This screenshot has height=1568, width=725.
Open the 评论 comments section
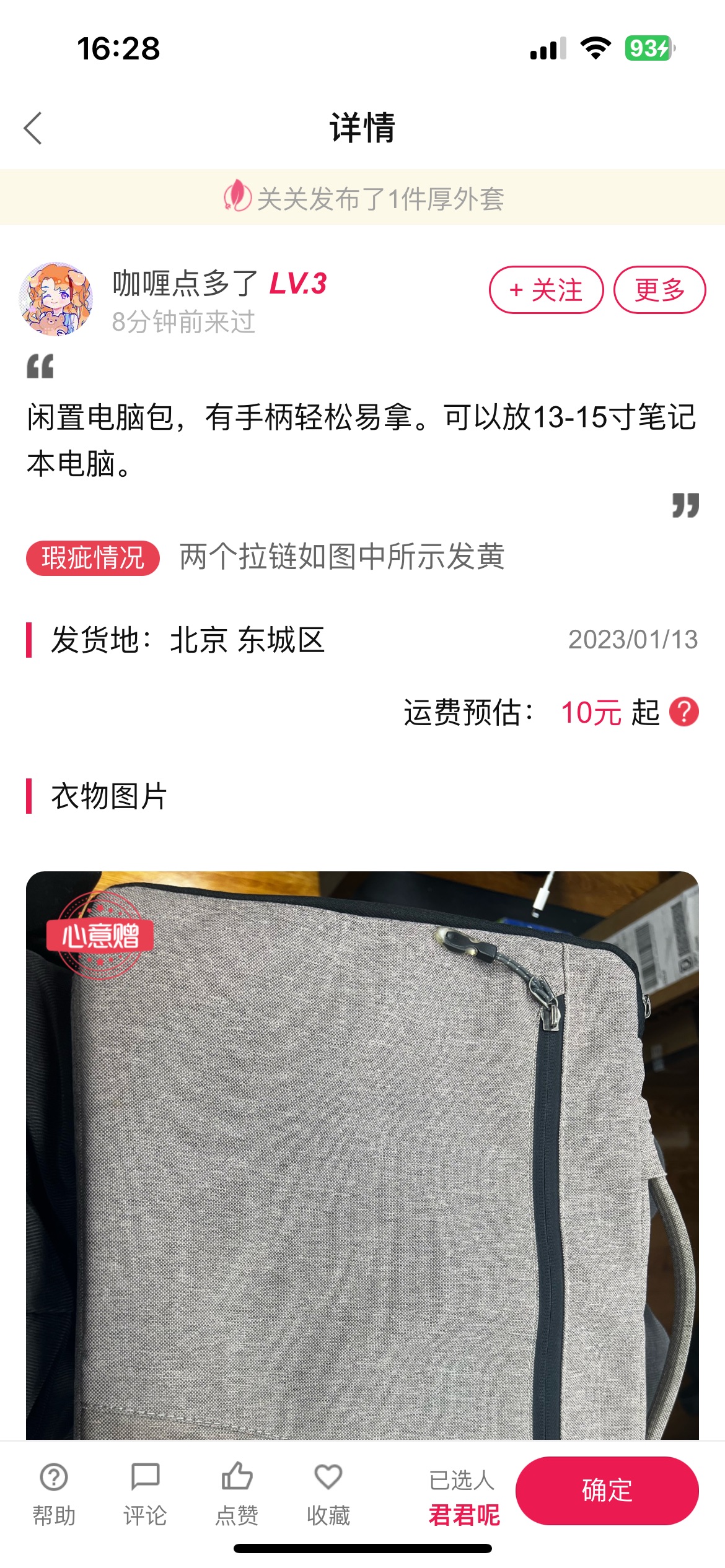pos(145,1494)
